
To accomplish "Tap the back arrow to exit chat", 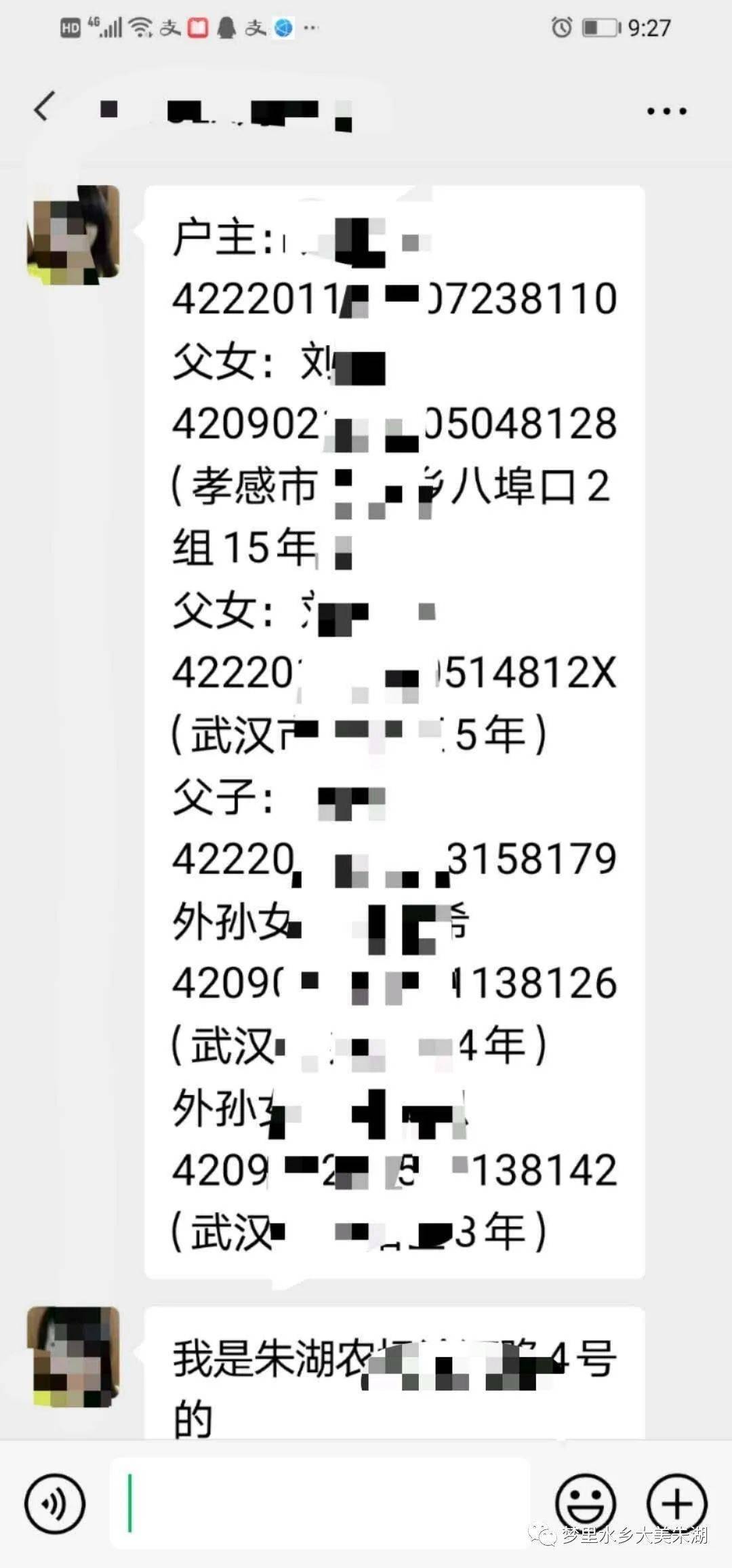I will (x=44, y=108).
